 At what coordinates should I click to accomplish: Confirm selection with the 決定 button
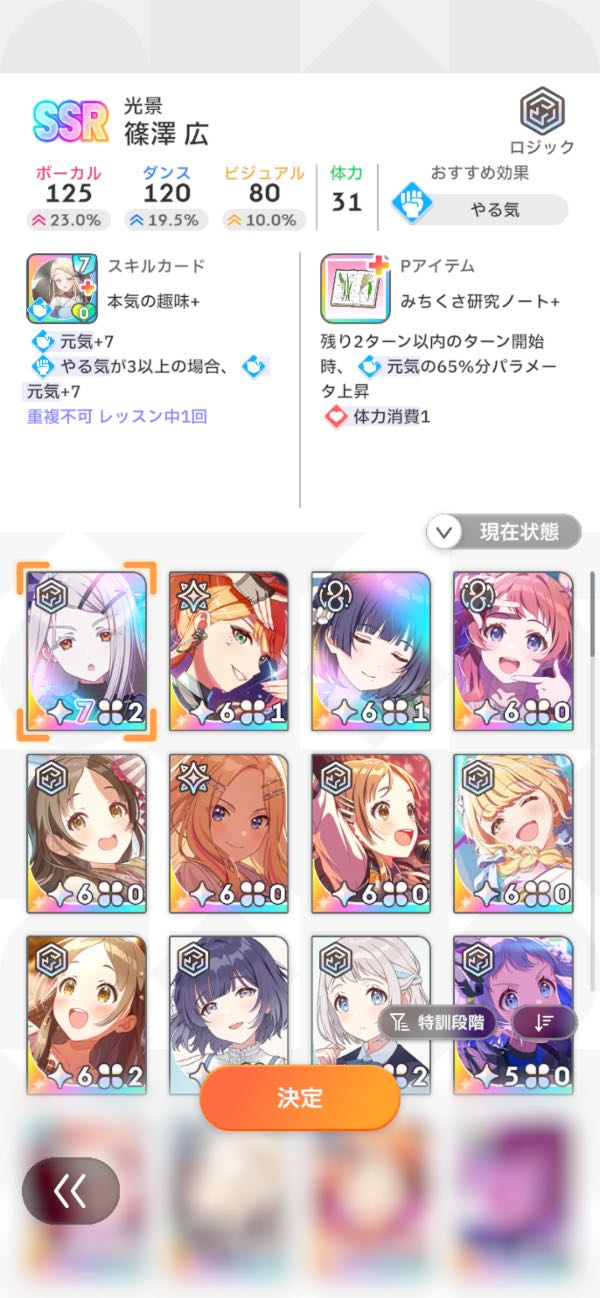pos(300,1097)
